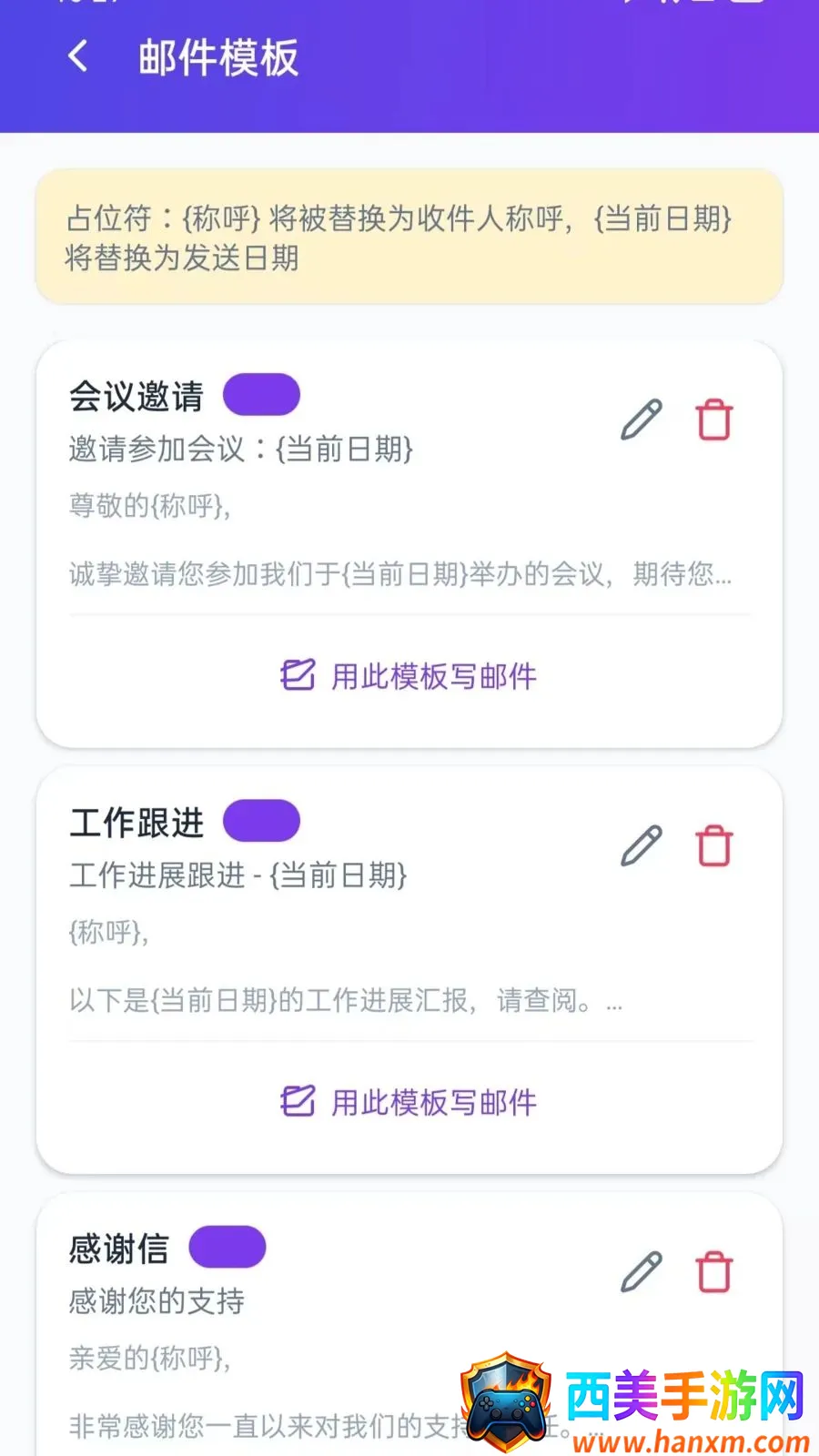The width and height of the screenshot is (819, 1456).
Task: Use 会议邀请 template to write email
Action: point(409,676)
